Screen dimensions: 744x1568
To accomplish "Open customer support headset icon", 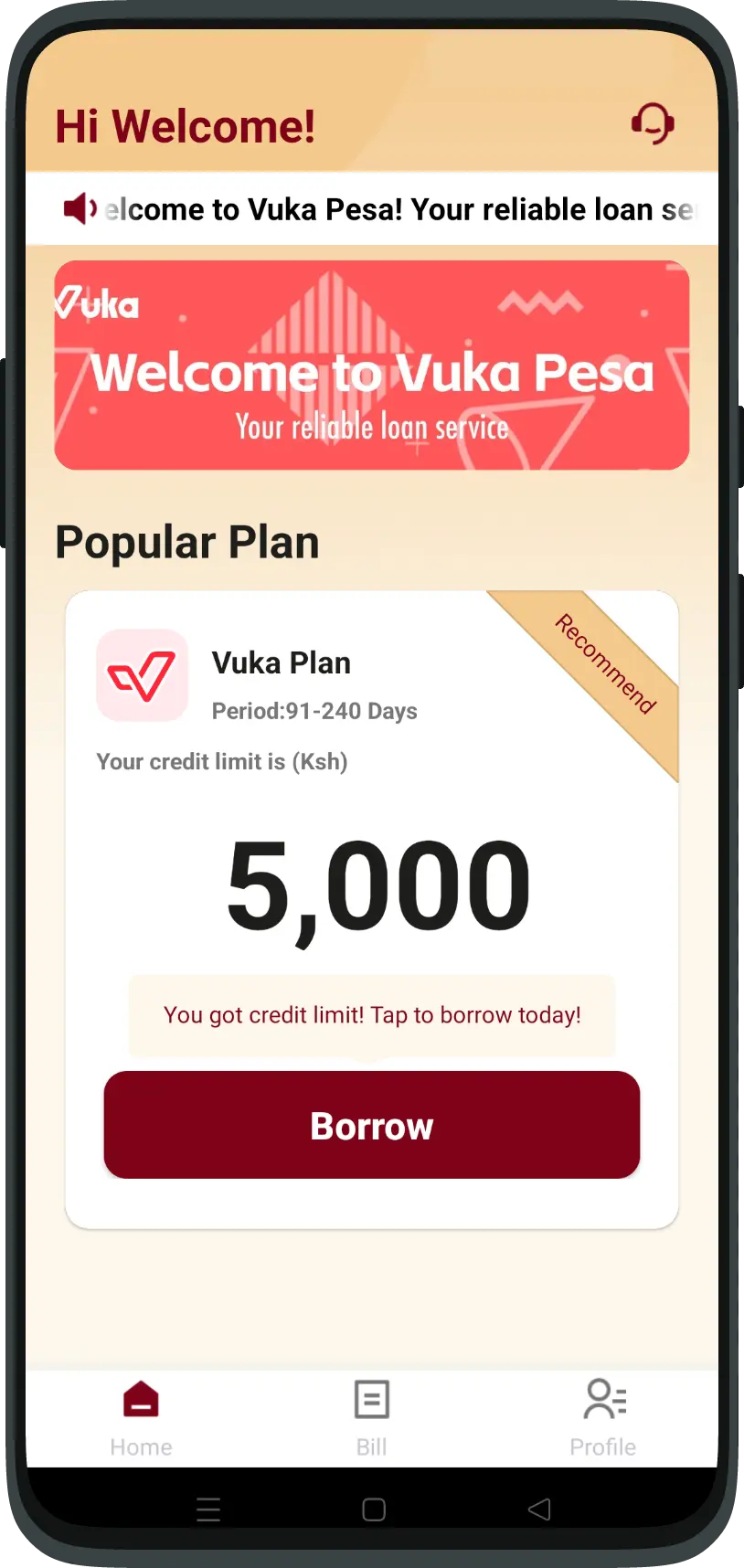I will [652, 123].
